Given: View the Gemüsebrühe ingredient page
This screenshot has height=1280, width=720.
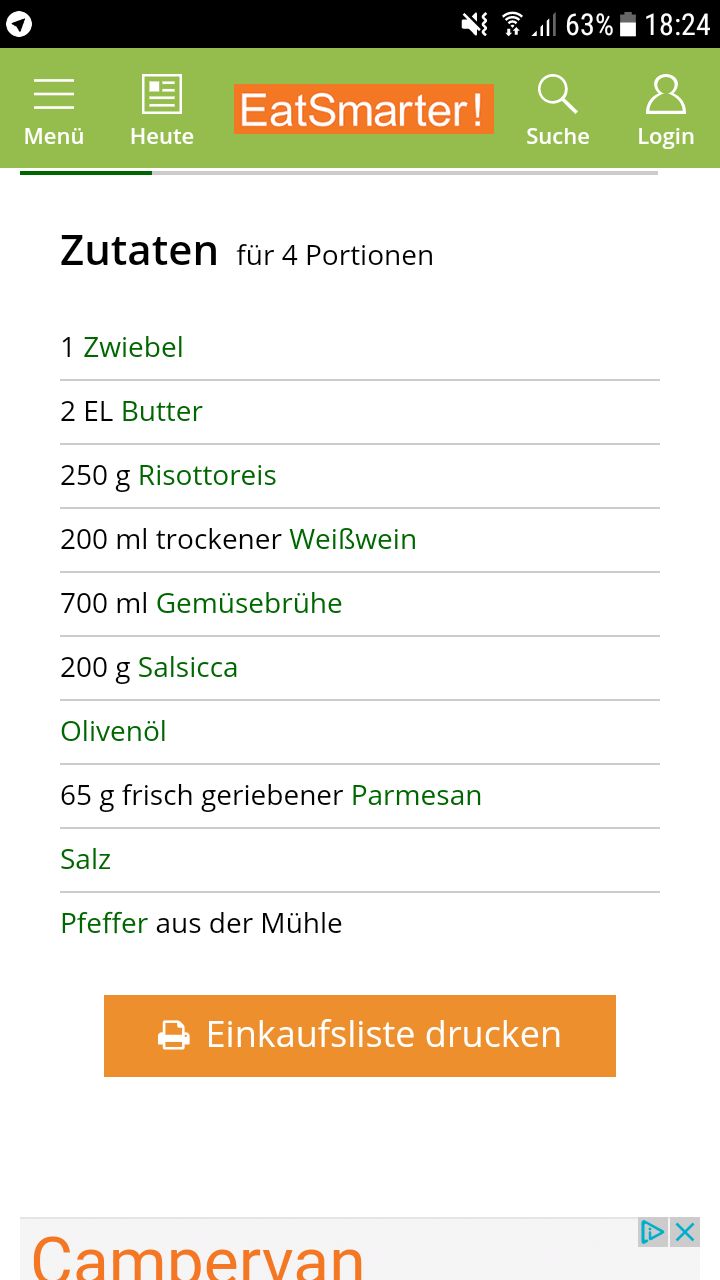Looking at the screenshot, I should [249, 604].
